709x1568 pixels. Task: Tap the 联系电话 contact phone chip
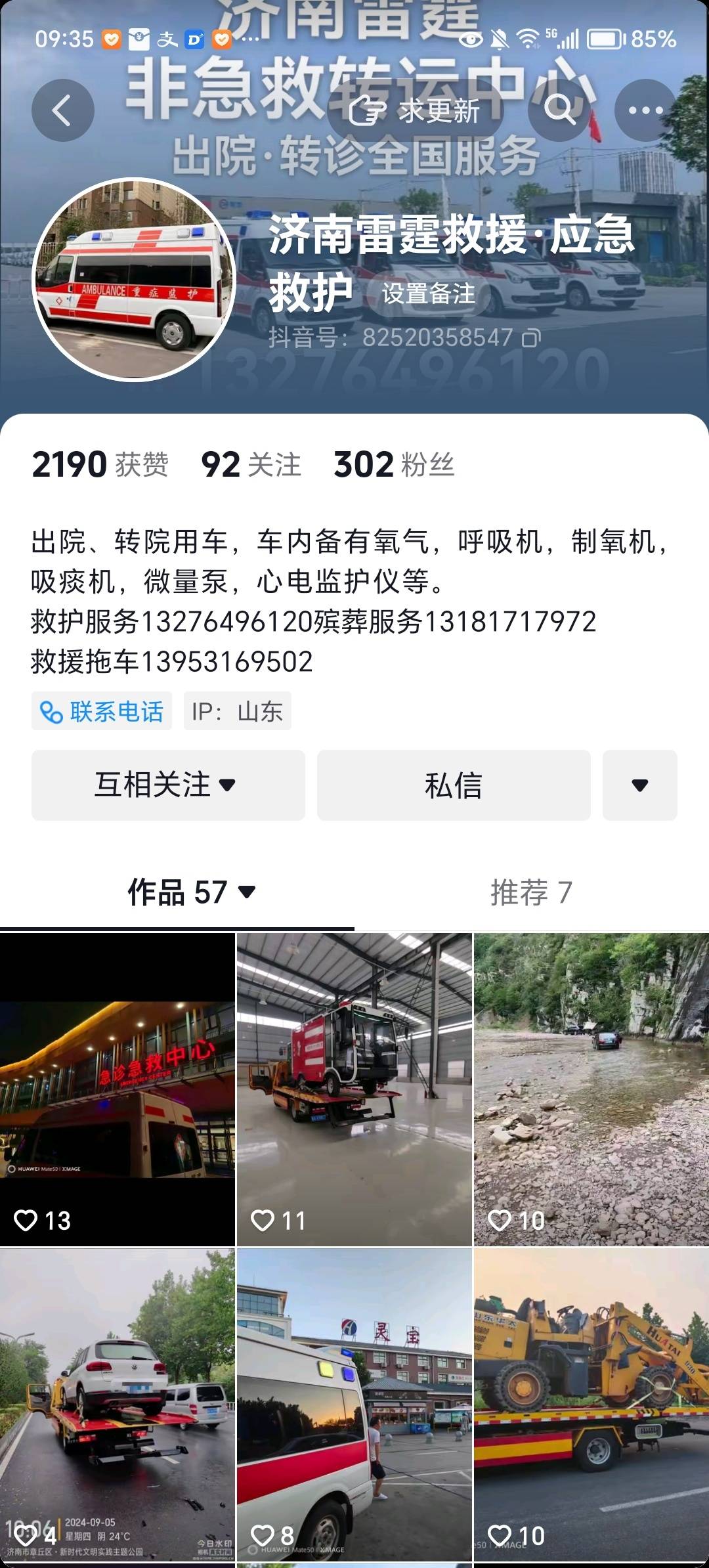click(102, 711)
